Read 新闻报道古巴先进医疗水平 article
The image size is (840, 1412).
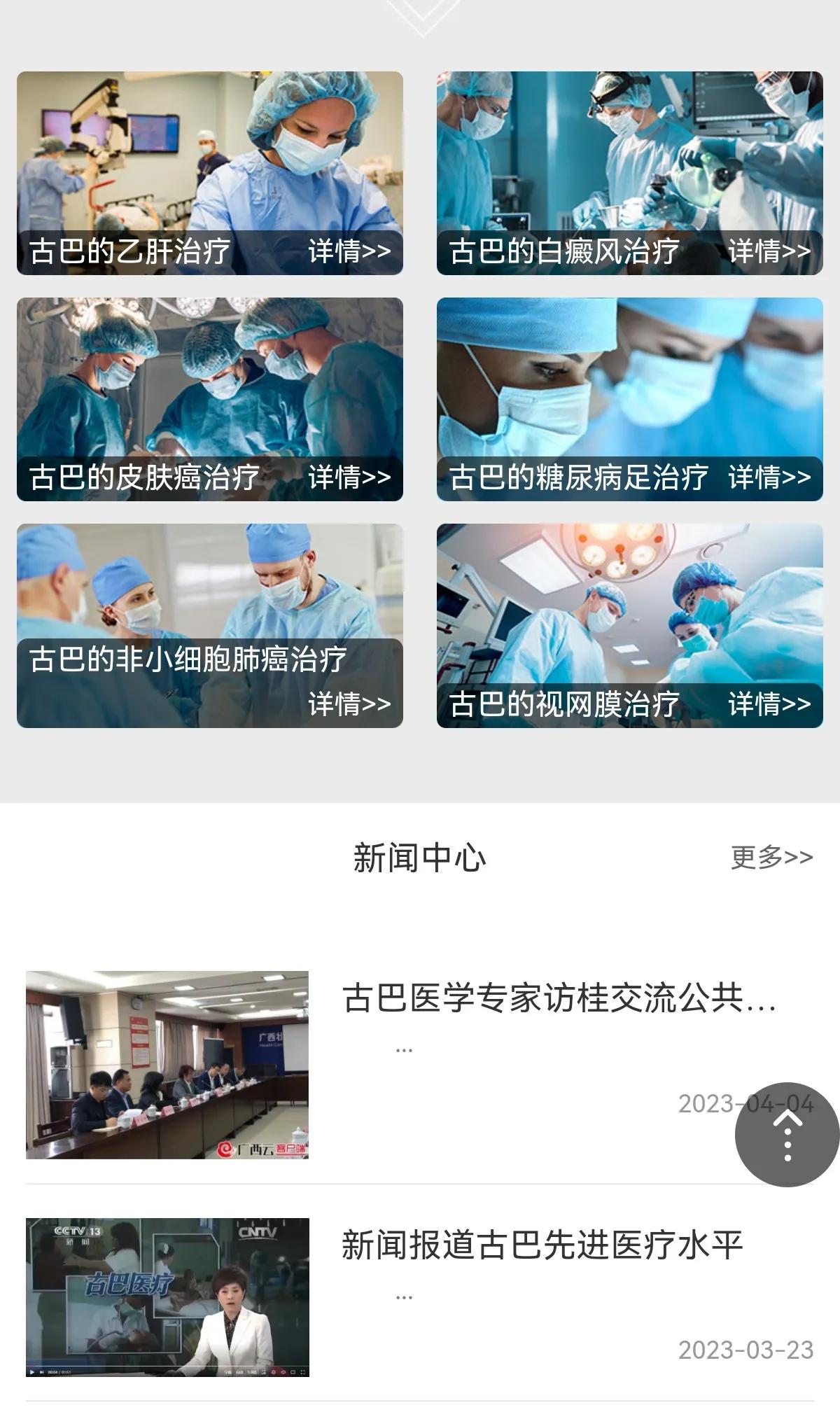[420, 1297]
